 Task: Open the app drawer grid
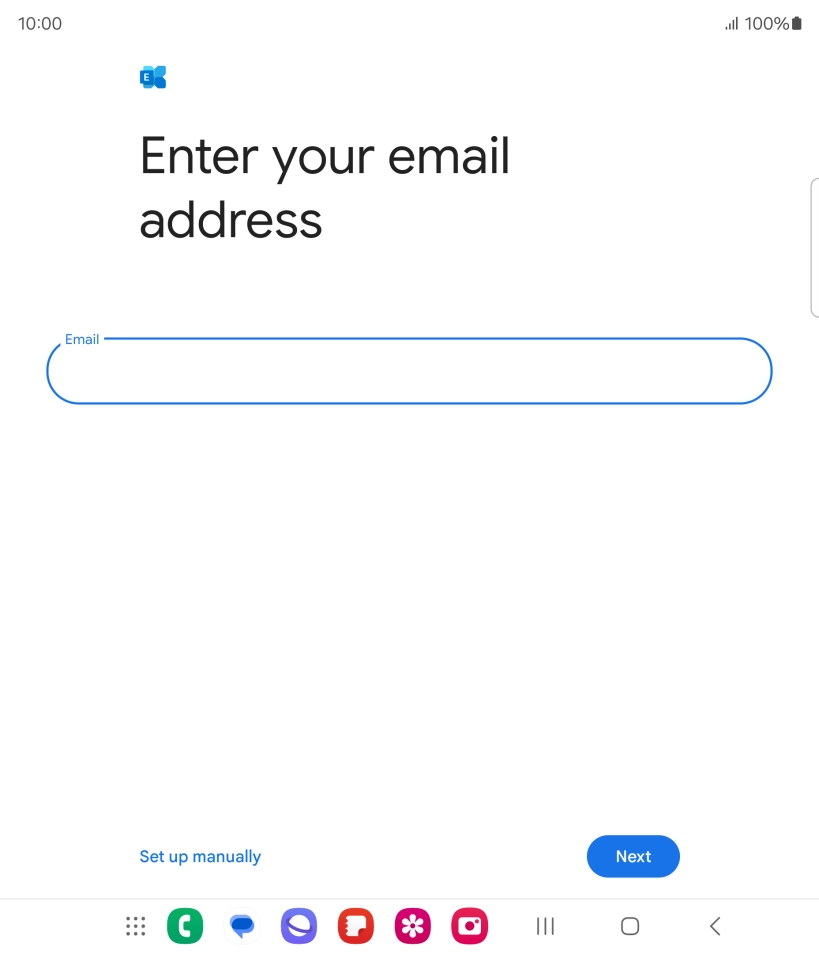click(136, 927)
